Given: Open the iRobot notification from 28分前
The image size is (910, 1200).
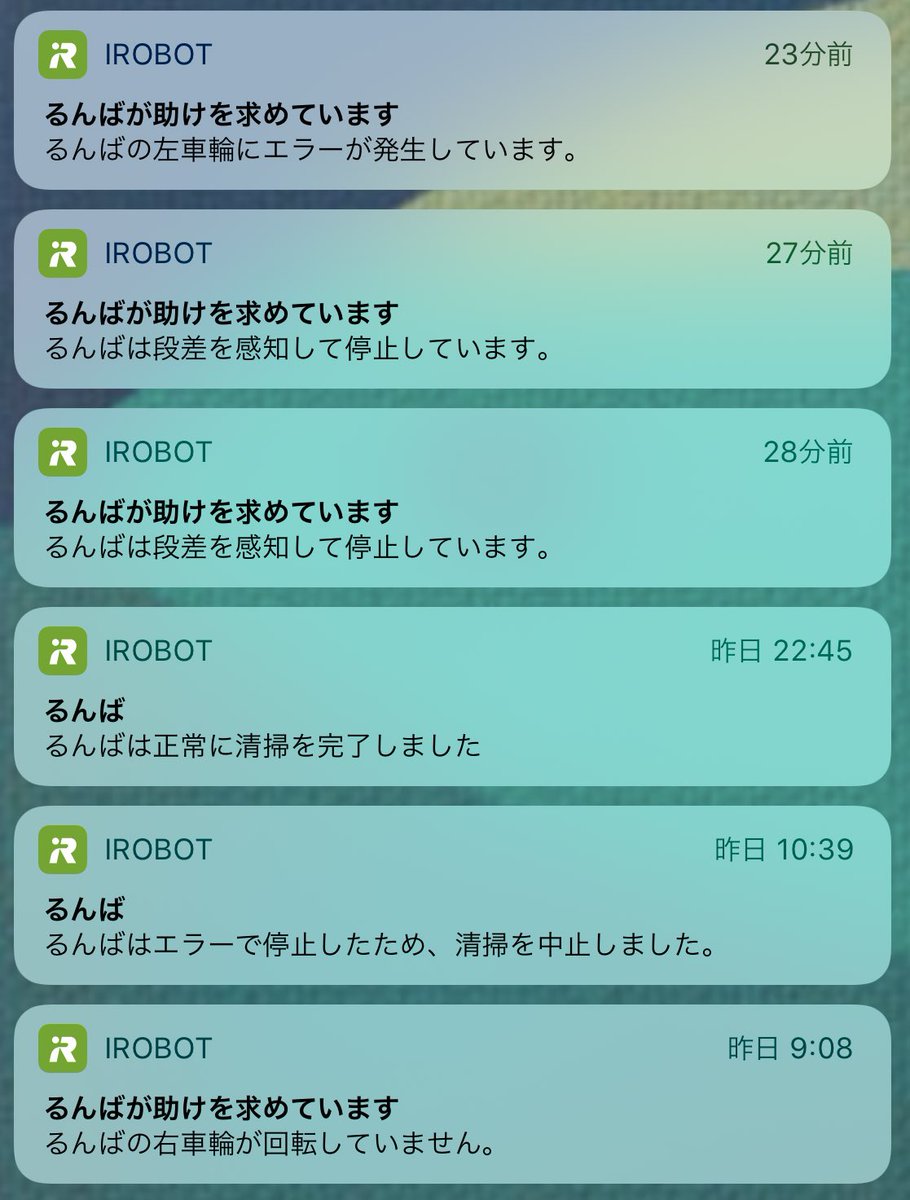Looking at the screenshot, I should point(452,498).
